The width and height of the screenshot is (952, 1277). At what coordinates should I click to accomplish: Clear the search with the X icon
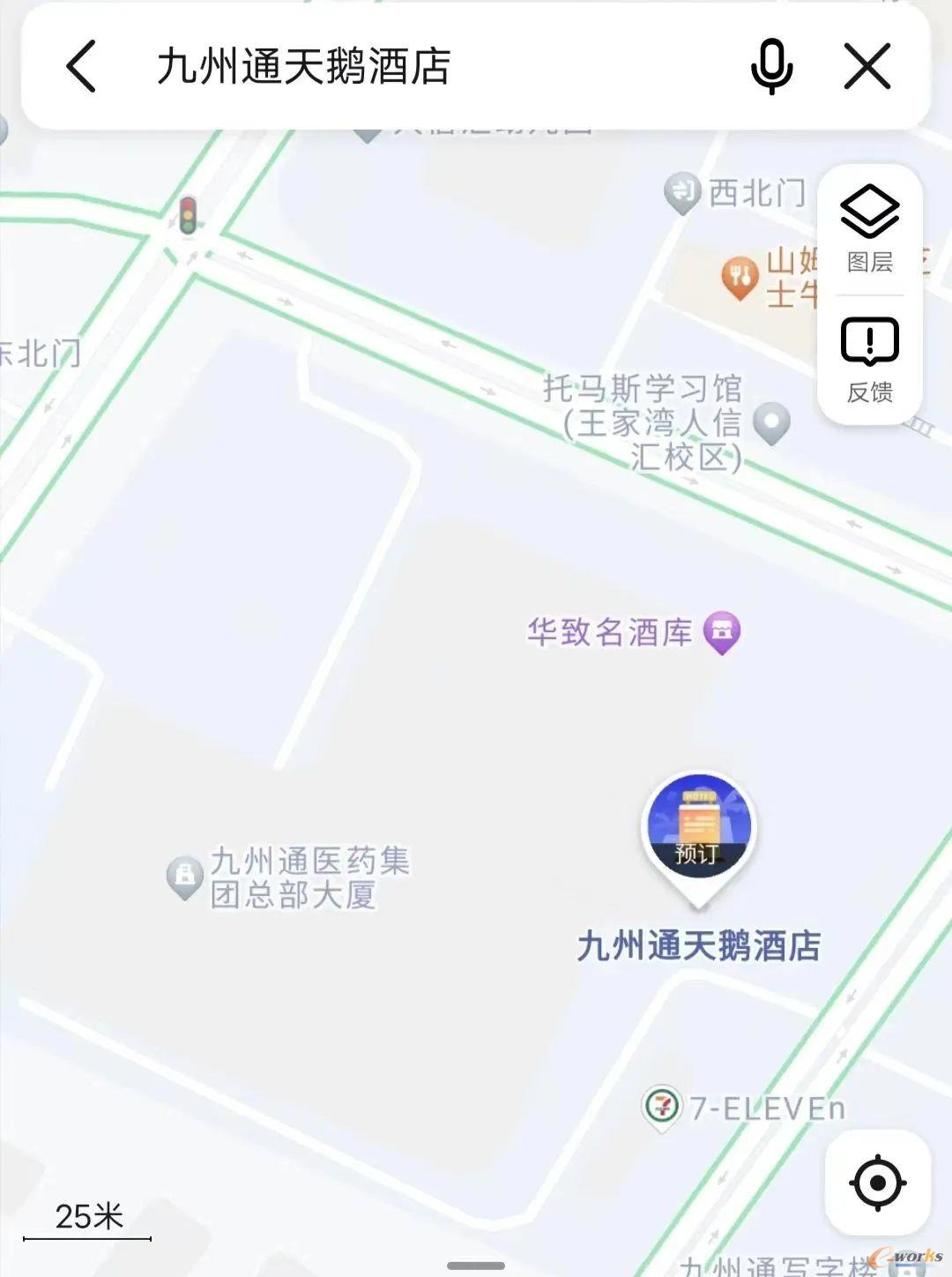tap(867, 67)
